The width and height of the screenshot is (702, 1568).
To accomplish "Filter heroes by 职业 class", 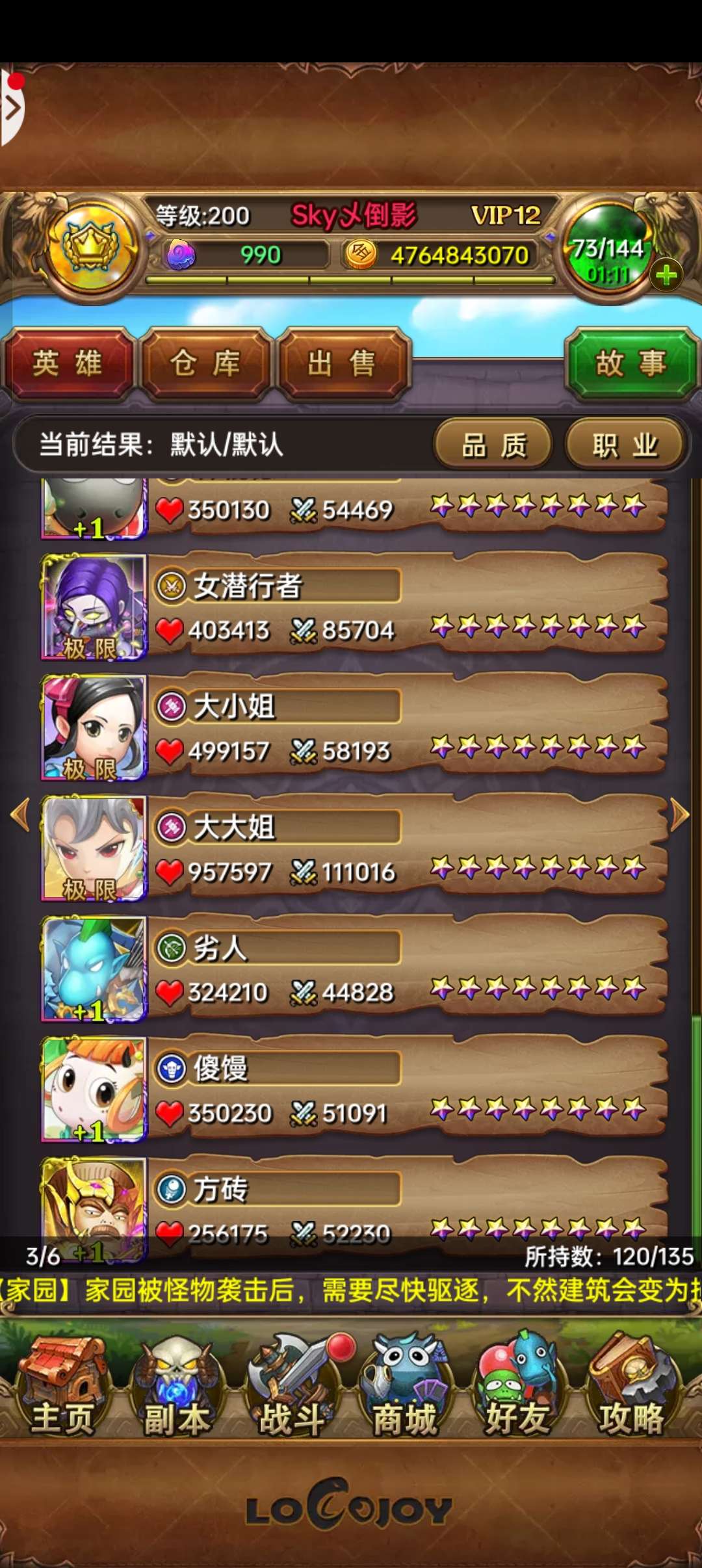I will pyautogui.click(x=625, y=445).
